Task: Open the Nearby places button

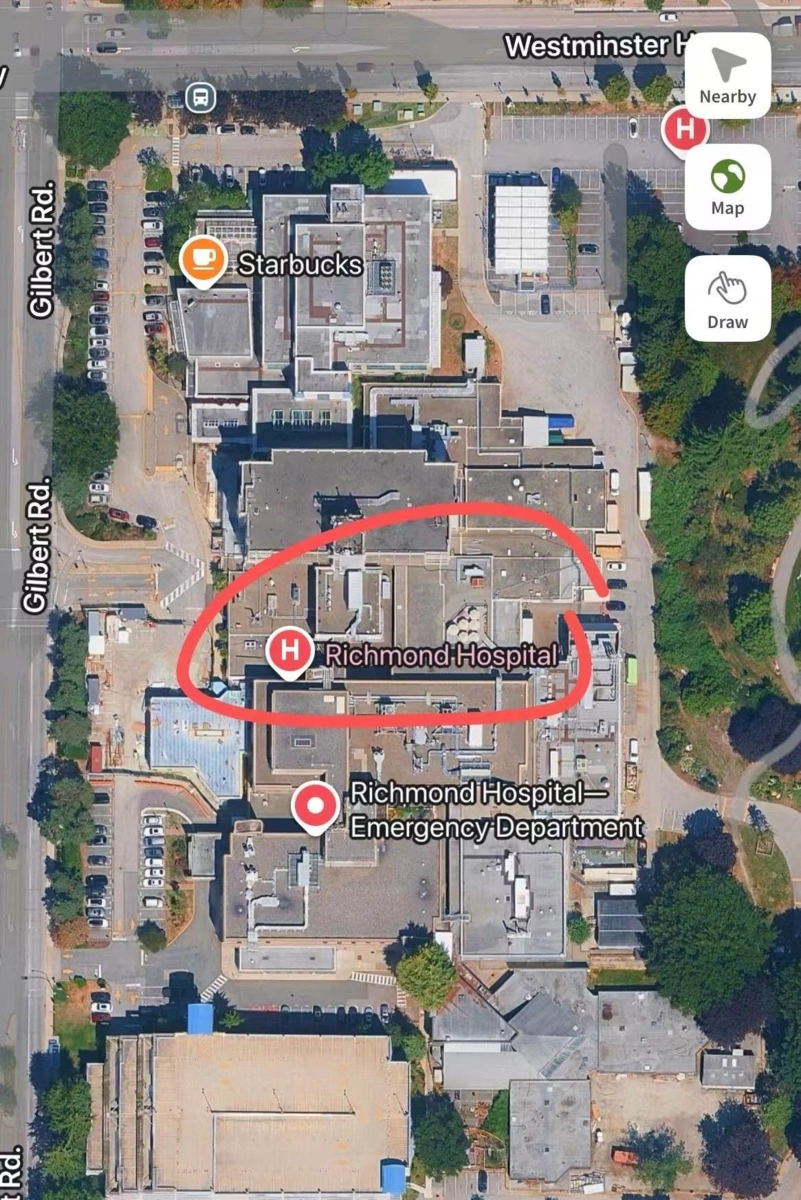Action: point(727,75)
